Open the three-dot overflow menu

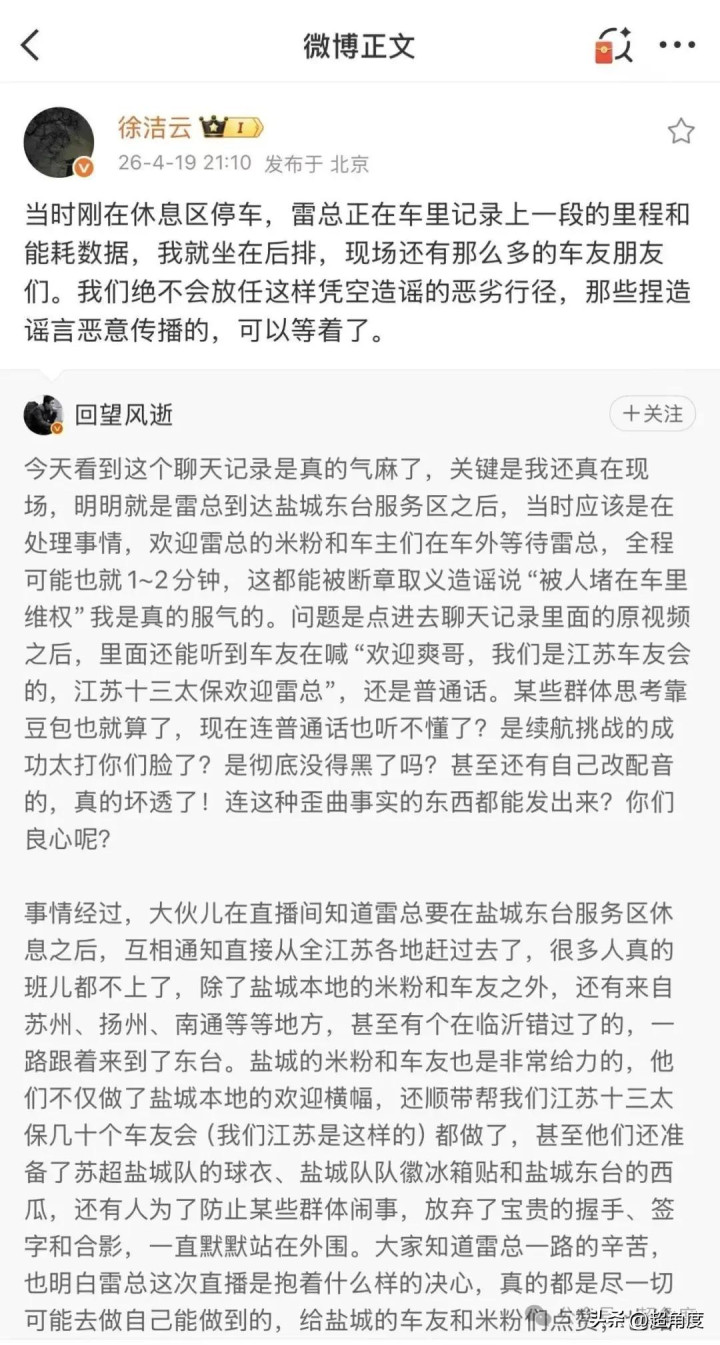pyautogui.click(x=678, y=45)
